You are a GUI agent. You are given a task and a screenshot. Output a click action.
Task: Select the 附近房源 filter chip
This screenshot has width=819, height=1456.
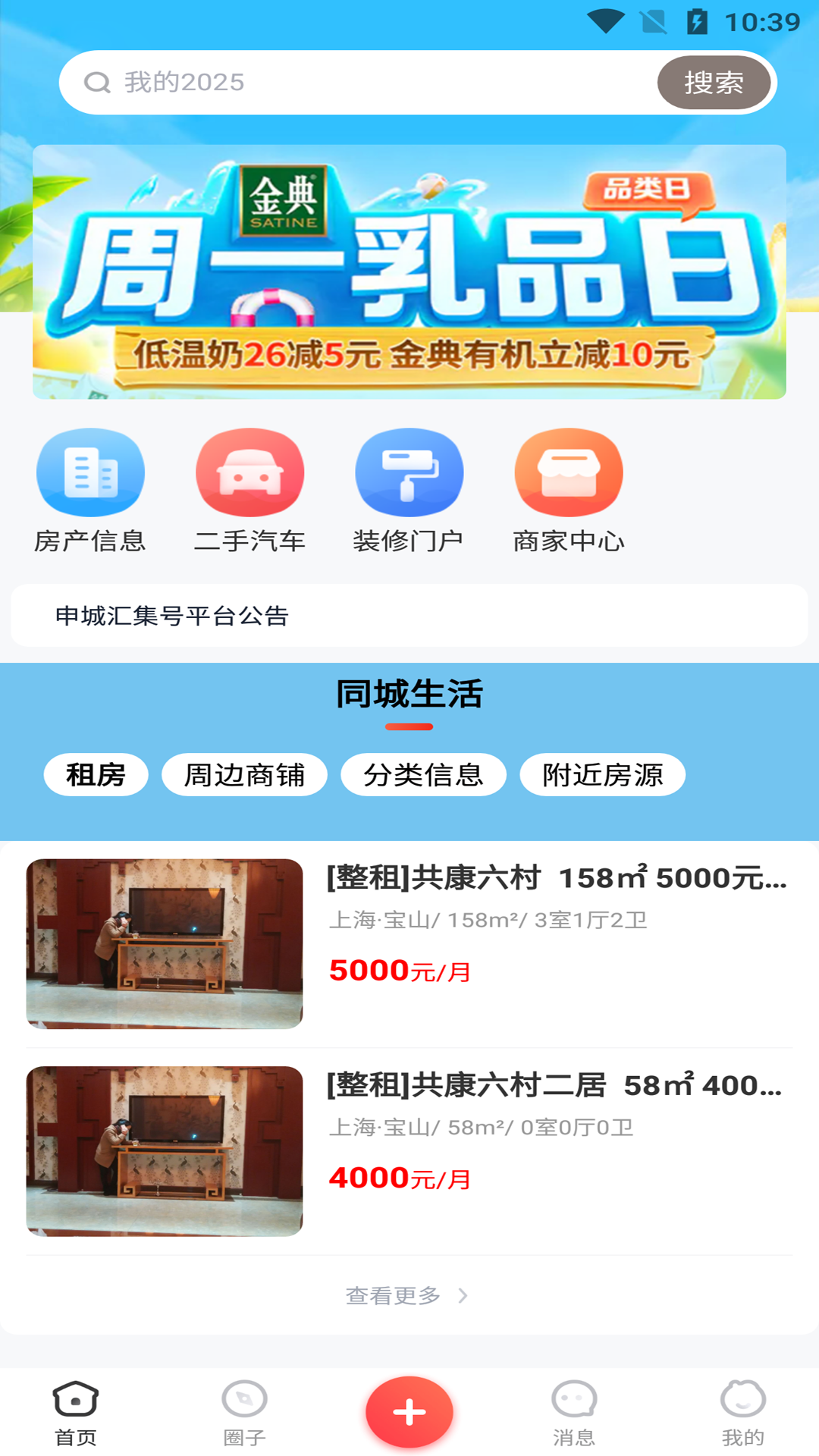click(x=602, y=773)
